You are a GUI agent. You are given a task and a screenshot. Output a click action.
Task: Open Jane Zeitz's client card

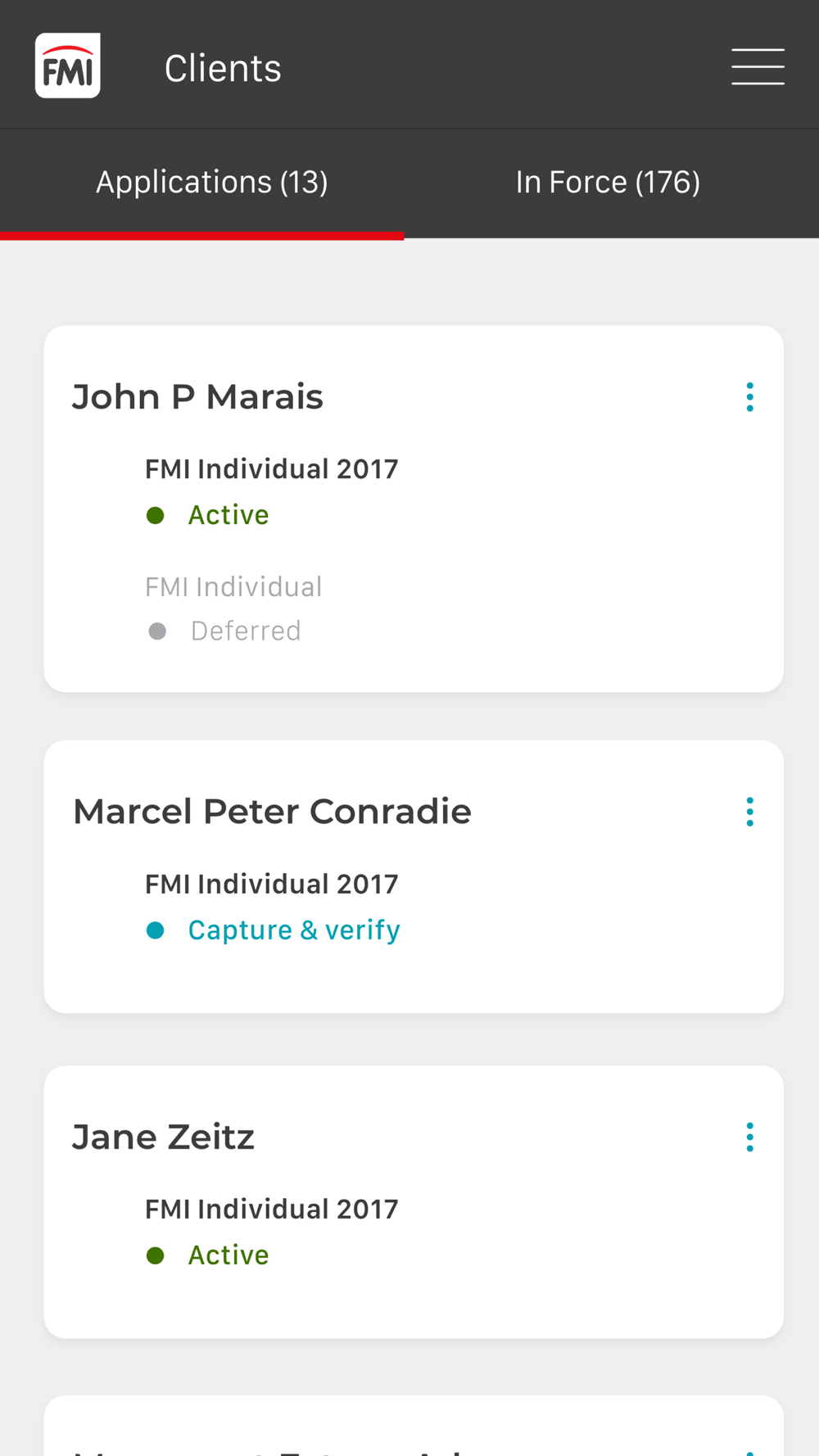point(414,1201)
